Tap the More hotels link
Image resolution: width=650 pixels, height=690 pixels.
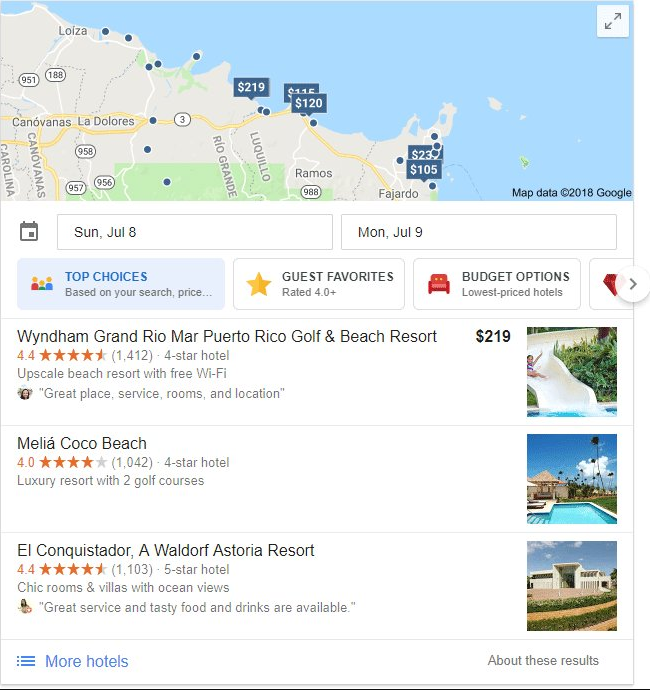click(86, 661)
